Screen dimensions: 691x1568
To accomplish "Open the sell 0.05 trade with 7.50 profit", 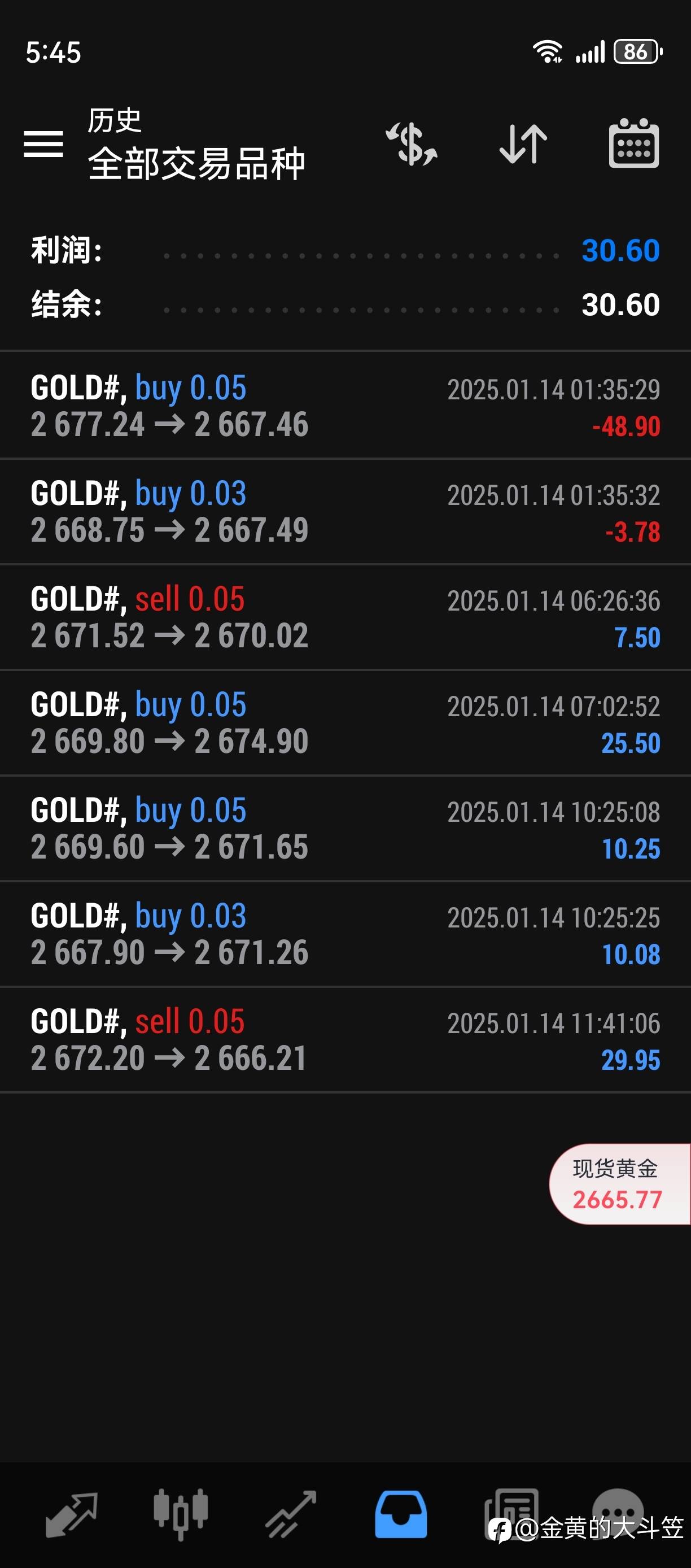I will pos(345,617).
